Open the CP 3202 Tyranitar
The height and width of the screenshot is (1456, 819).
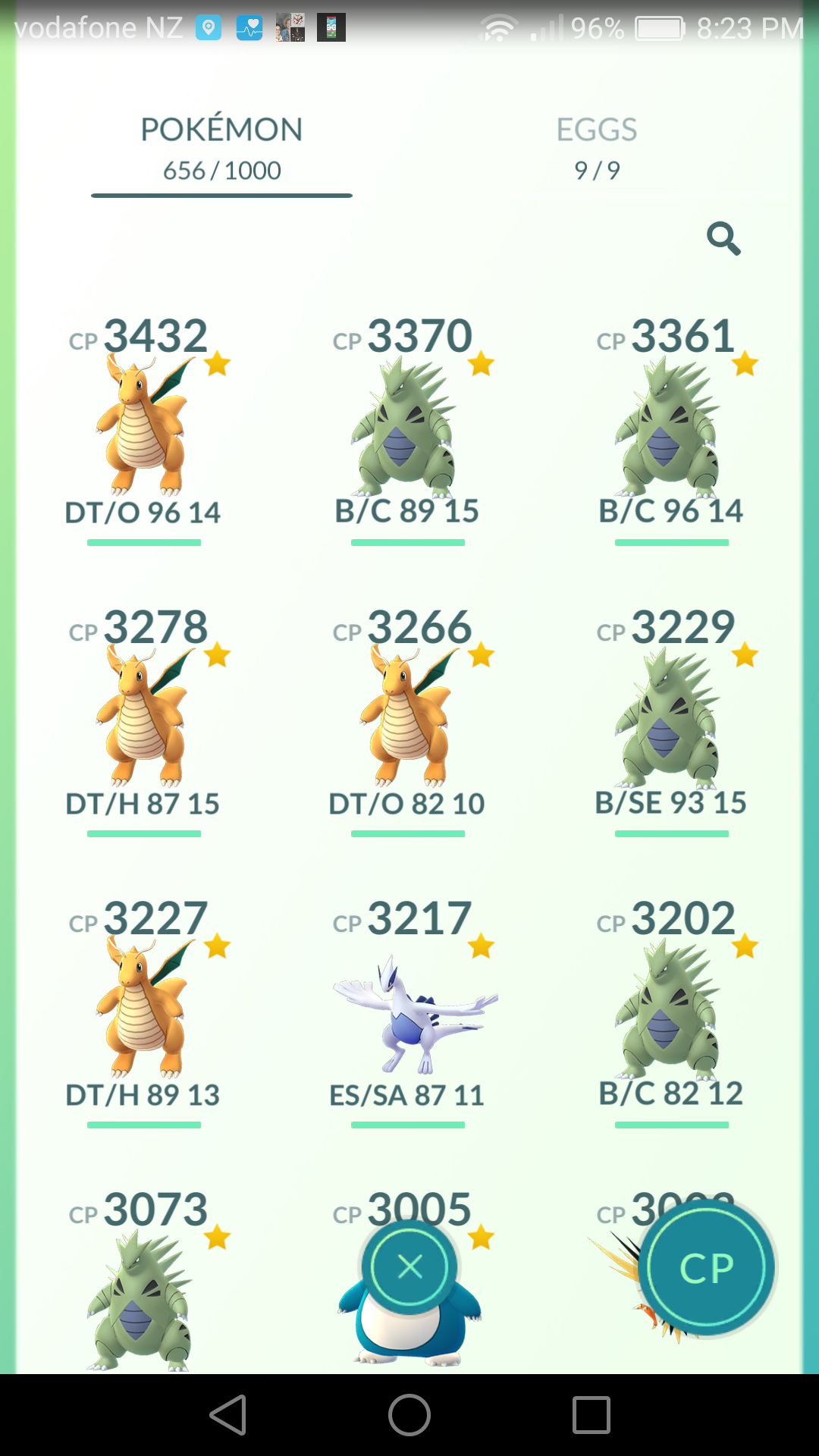coord(671,1010)
